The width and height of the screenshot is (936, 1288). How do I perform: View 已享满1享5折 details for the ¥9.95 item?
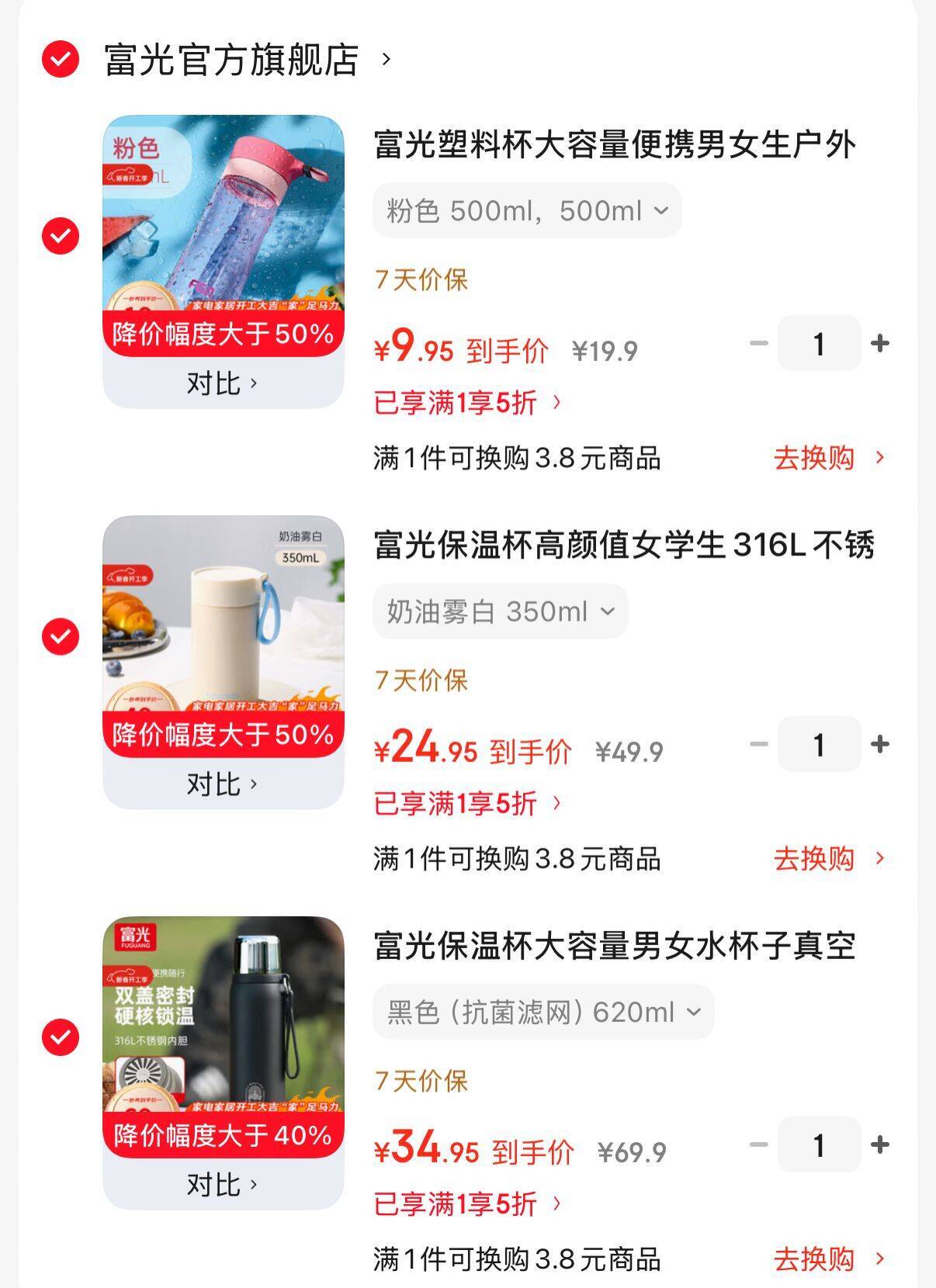click(467, 403)
